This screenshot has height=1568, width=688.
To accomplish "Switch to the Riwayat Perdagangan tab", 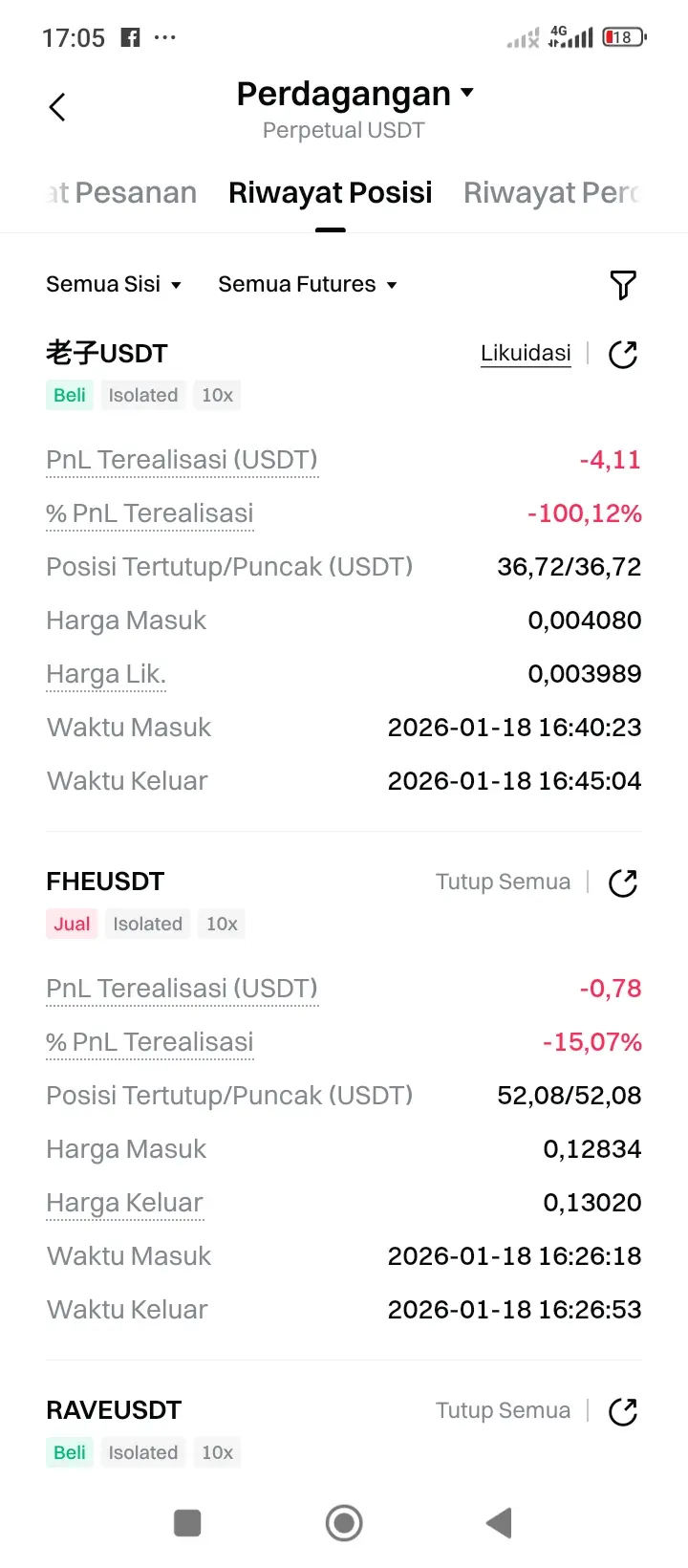I will 551,193.
